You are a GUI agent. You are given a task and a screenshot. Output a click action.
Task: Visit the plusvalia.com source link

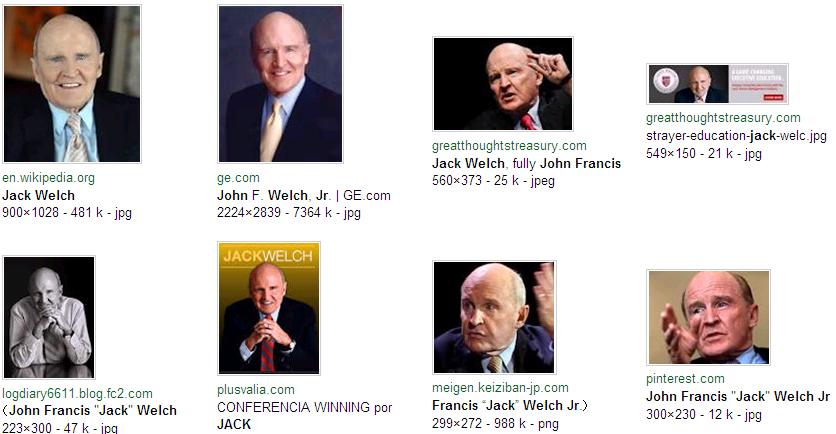256,390
